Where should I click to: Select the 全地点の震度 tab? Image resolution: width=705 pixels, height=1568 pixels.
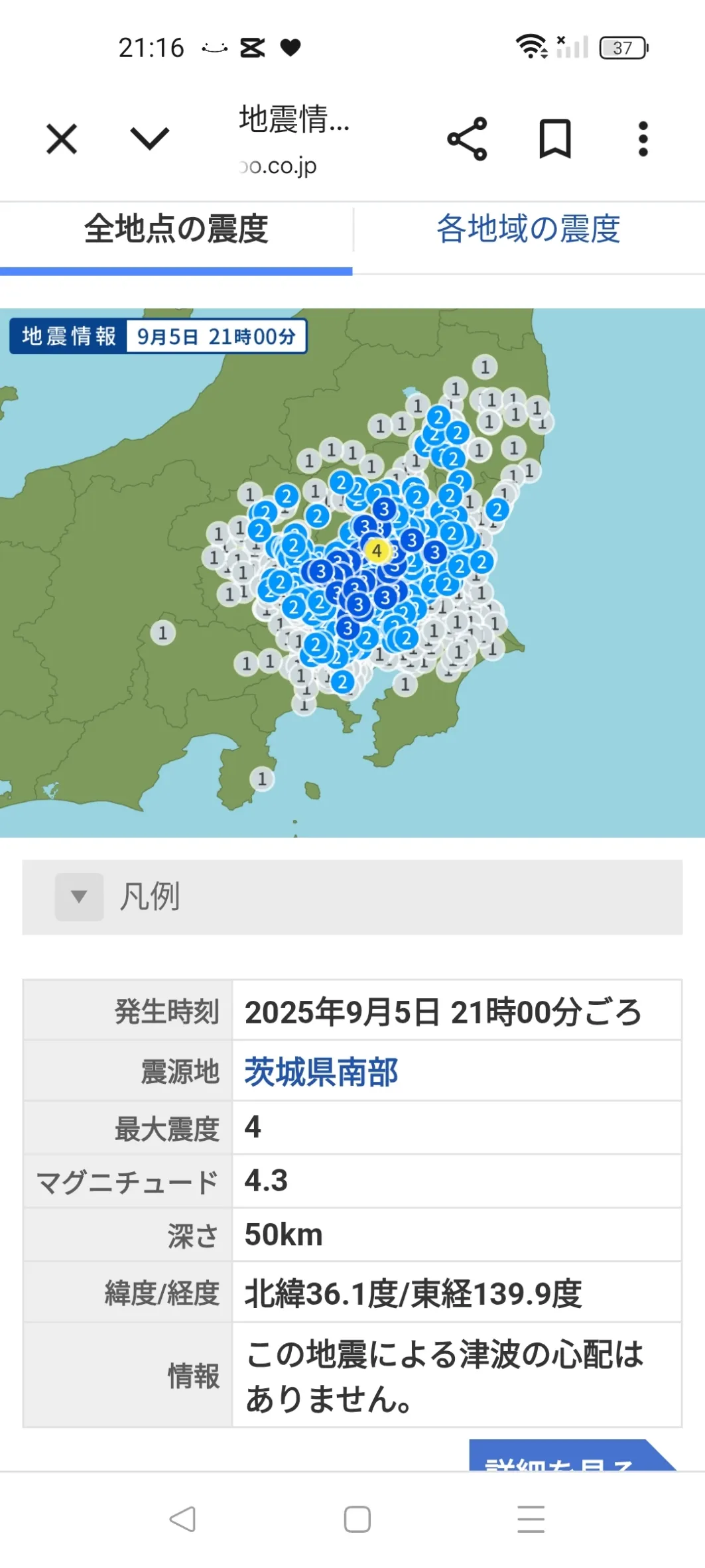click(x=176, y=229)
